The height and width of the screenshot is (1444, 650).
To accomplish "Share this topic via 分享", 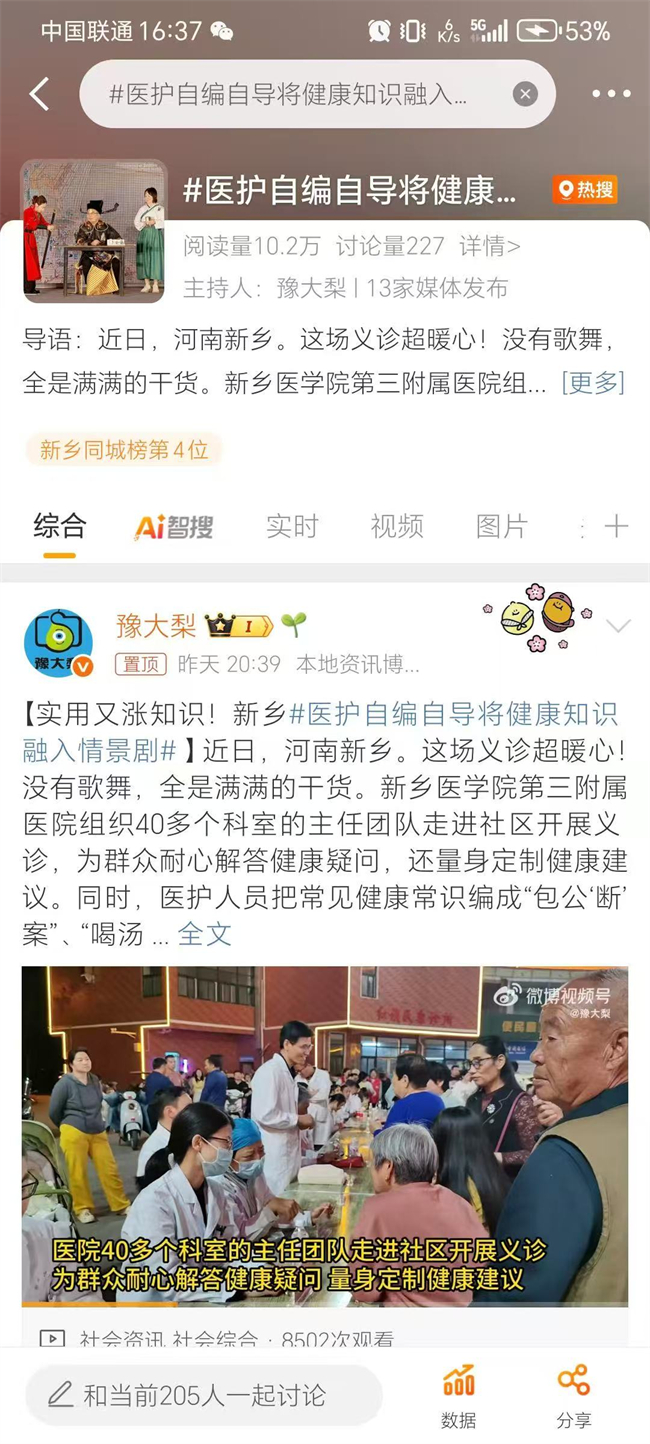I will click(574, 1397).
